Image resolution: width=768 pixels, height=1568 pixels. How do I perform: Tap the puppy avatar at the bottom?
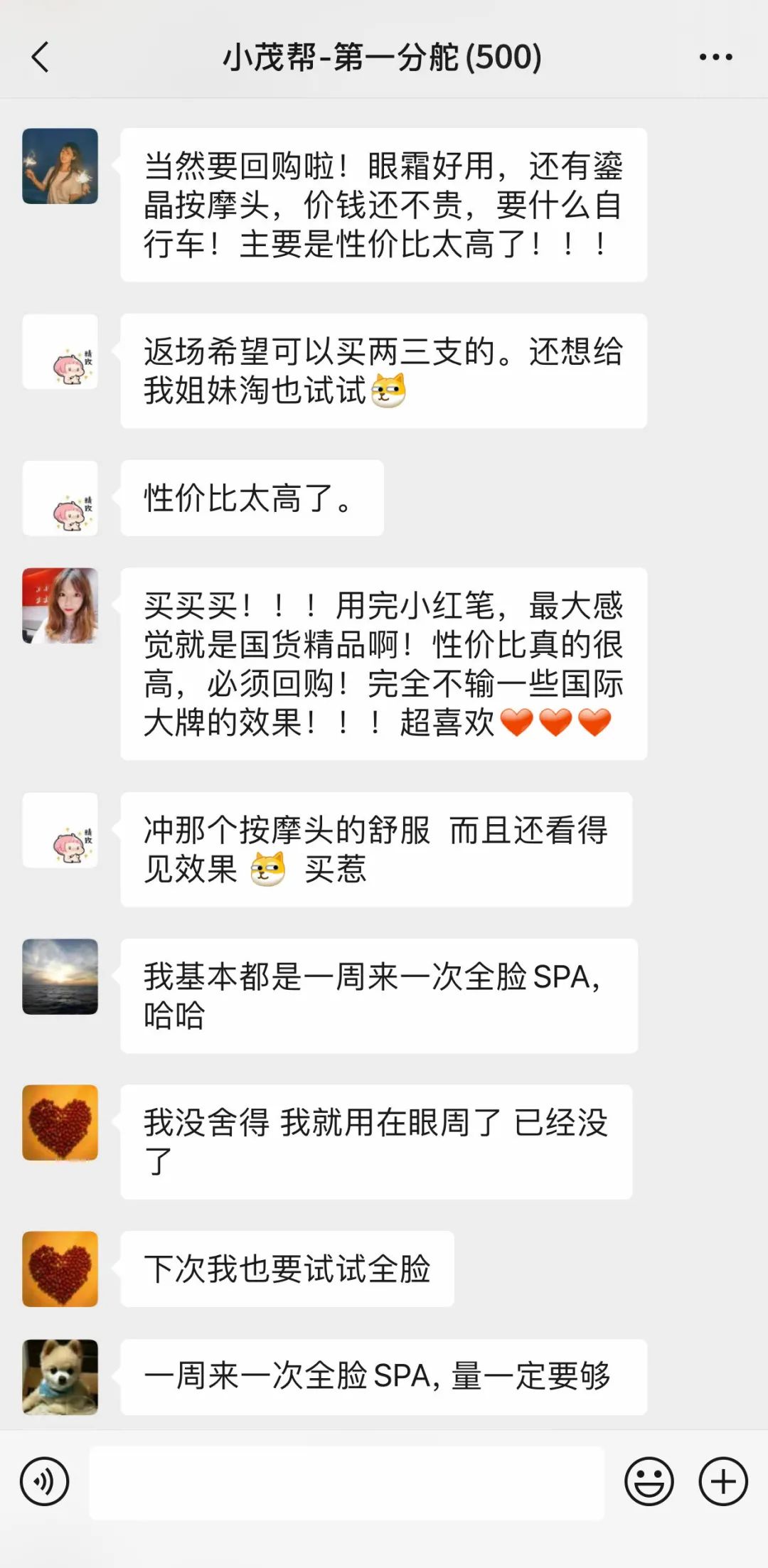[60, 1375]
